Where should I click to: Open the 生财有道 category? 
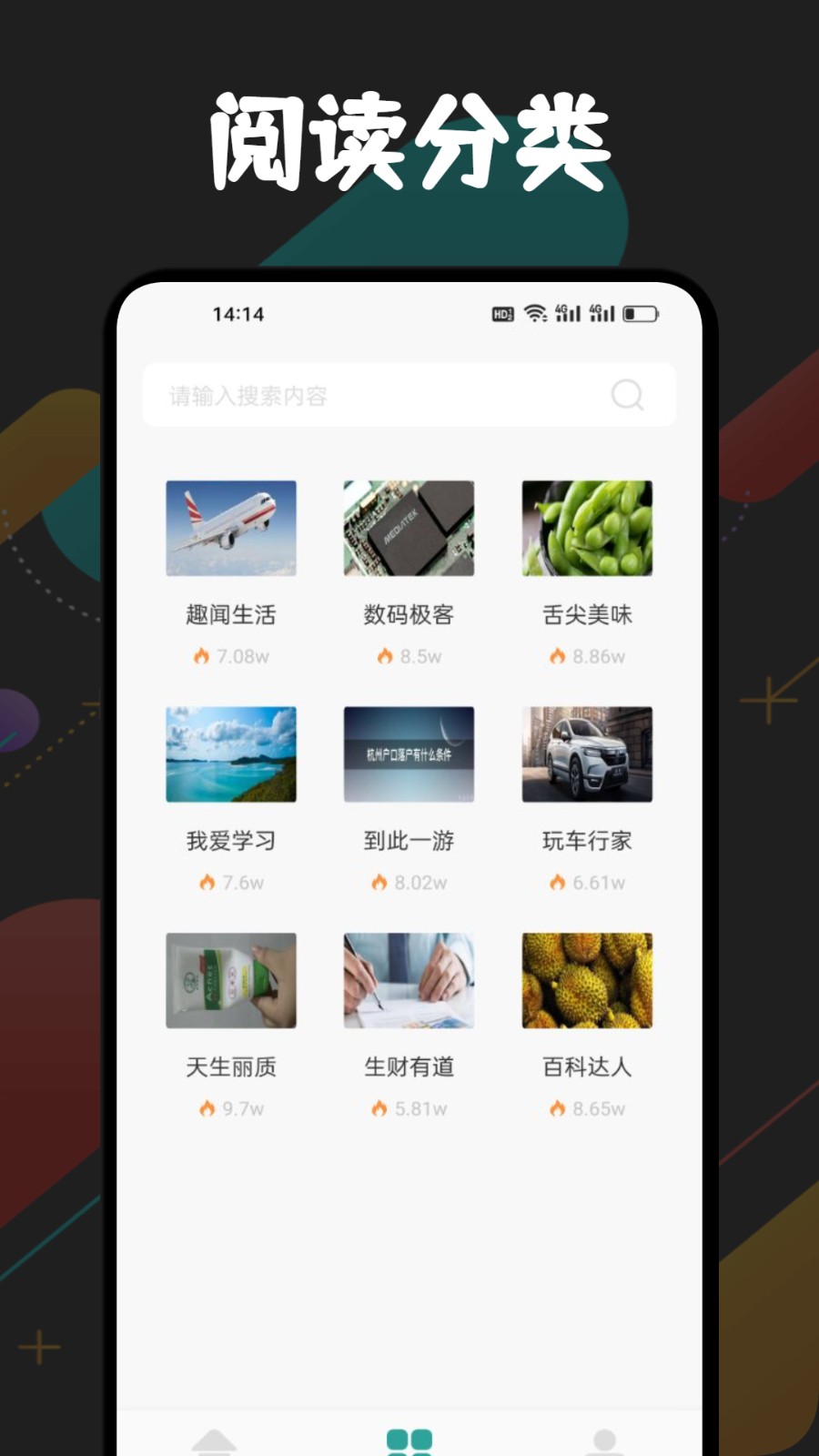409,1067
